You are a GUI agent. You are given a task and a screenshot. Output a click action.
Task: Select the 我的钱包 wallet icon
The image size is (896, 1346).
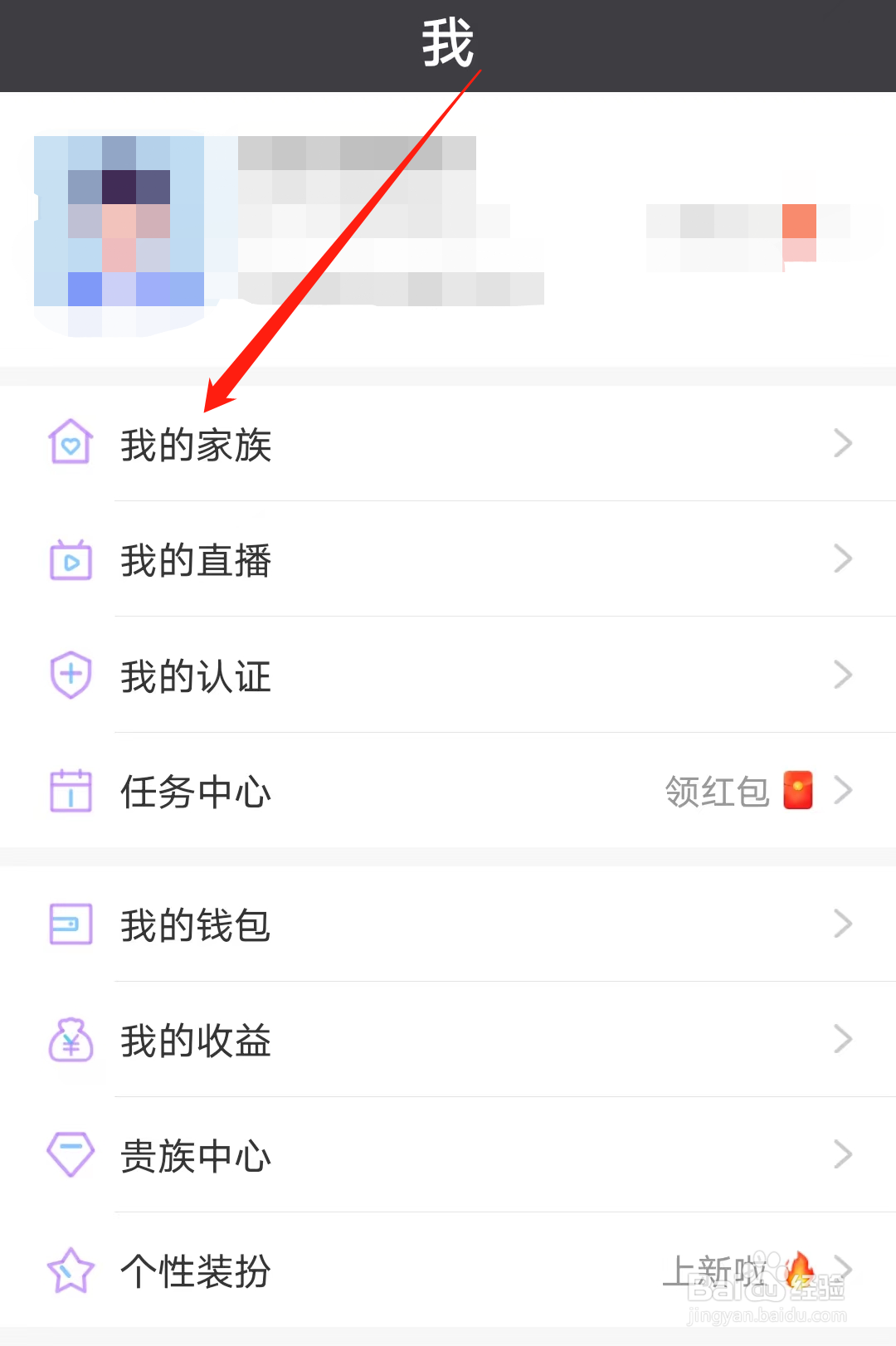coord(71,925)
